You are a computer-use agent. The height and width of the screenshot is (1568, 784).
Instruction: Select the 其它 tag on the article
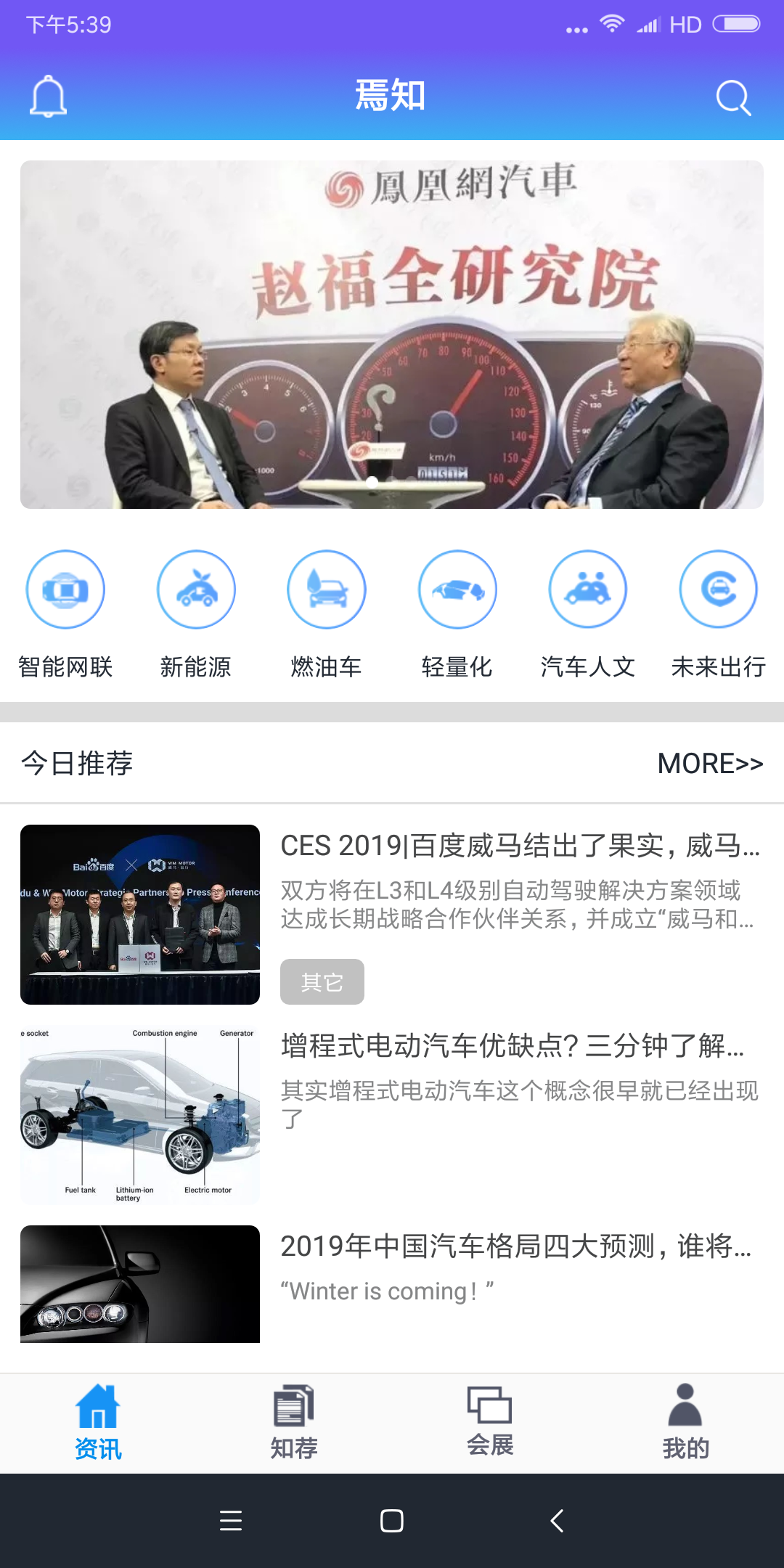(x=322, y=981)
